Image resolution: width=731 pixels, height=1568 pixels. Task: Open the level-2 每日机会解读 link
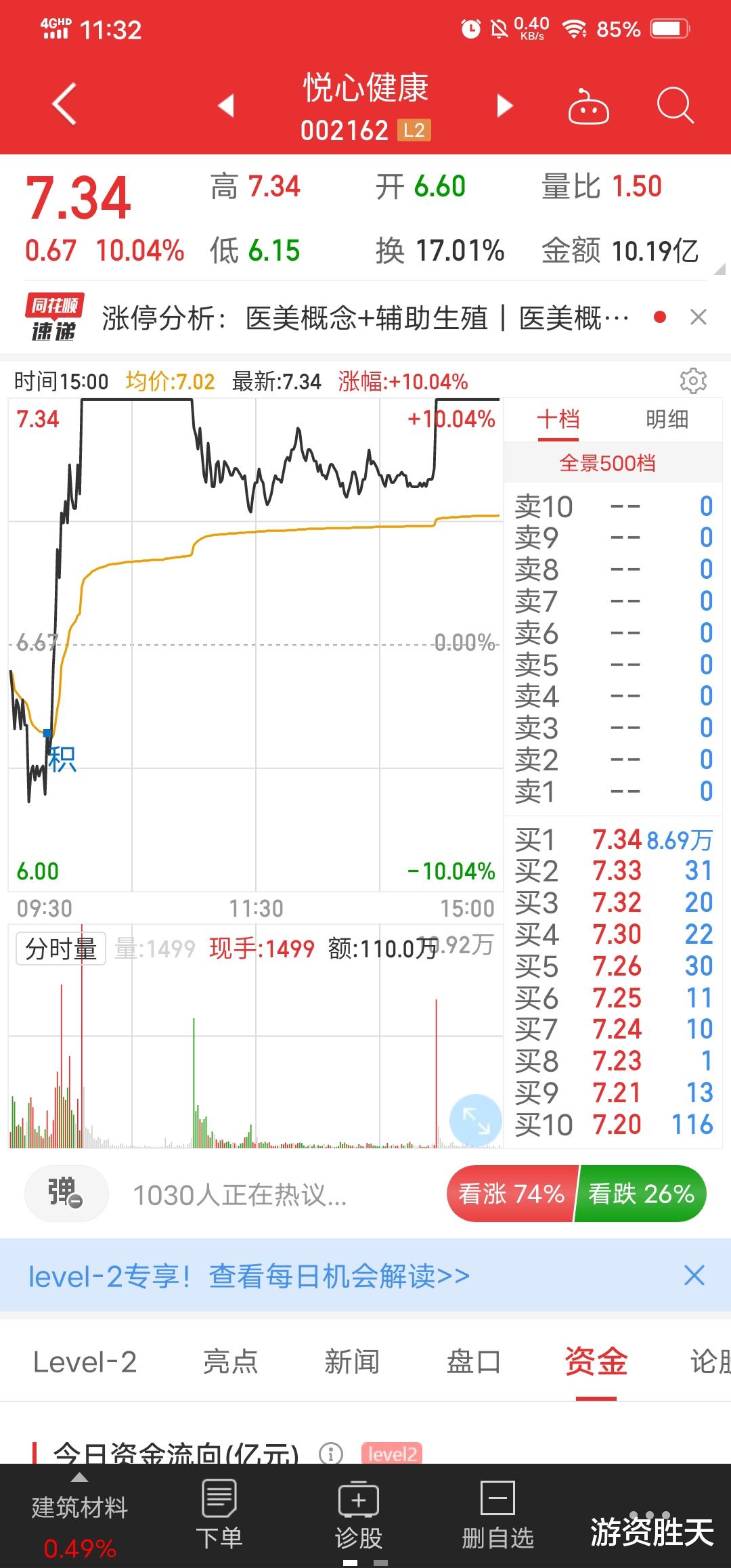pyautogui.click(x=246, y=1276)
